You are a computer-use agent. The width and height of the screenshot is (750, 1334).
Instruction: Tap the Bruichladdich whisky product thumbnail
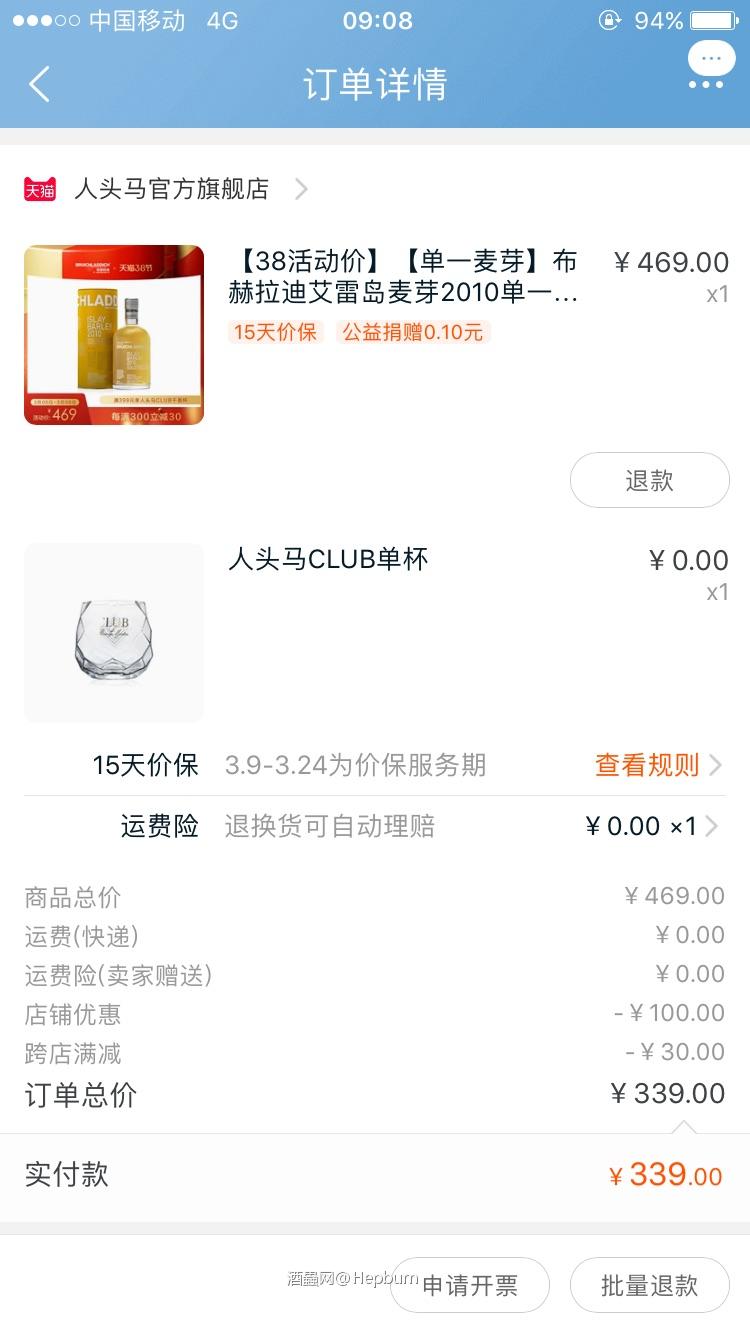113,332
